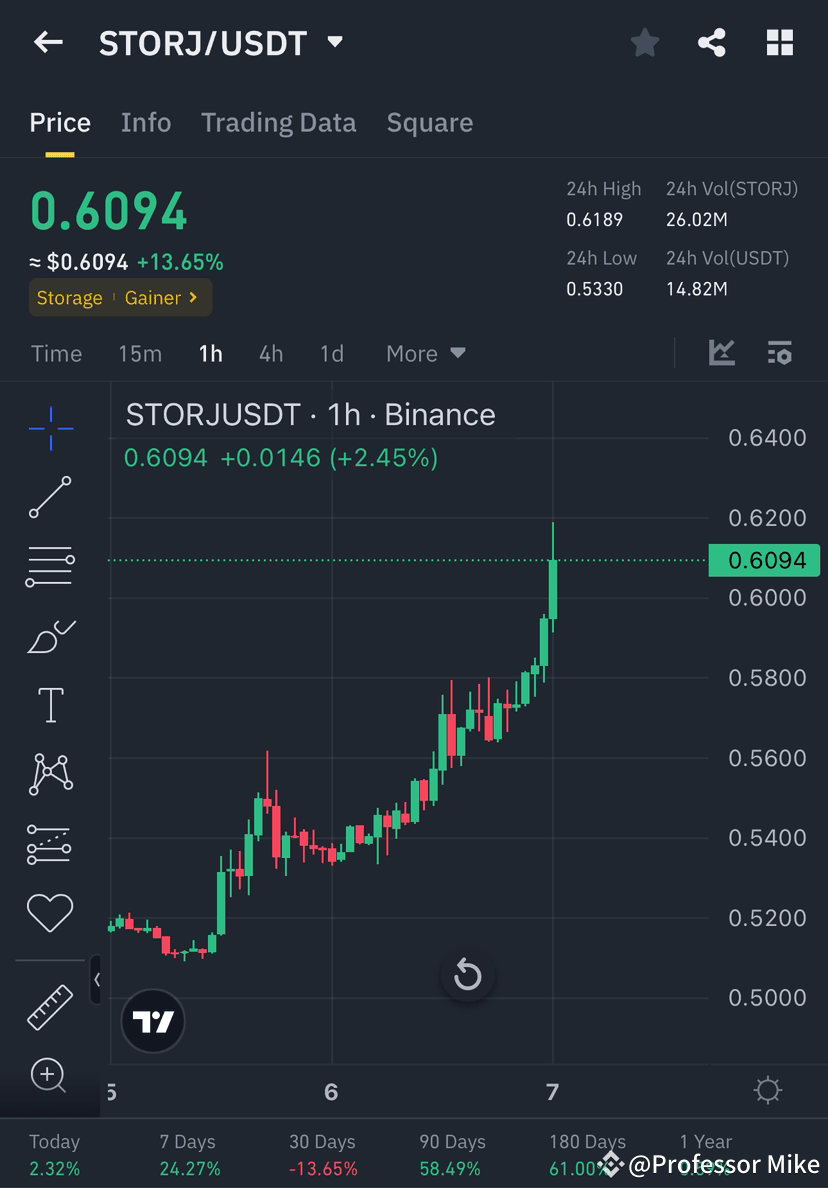The height and width of the screenshot is (1188, 828).
Task: Select the trend line drawing tool
Action: (50, 497)
